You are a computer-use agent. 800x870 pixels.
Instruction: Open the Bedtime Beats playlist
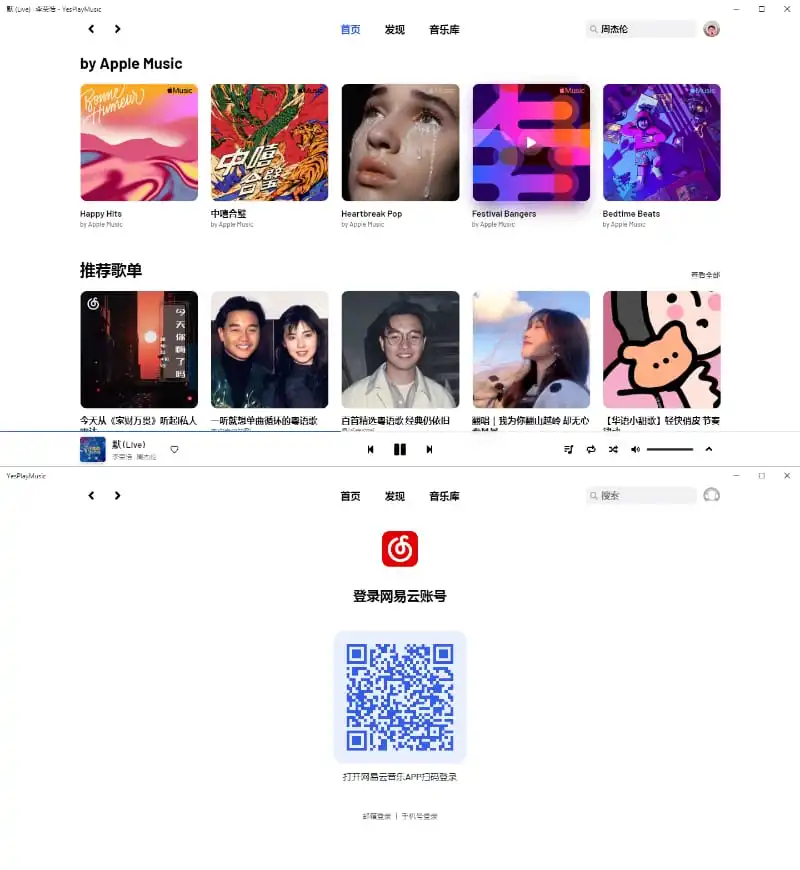[x=661, y=143]
